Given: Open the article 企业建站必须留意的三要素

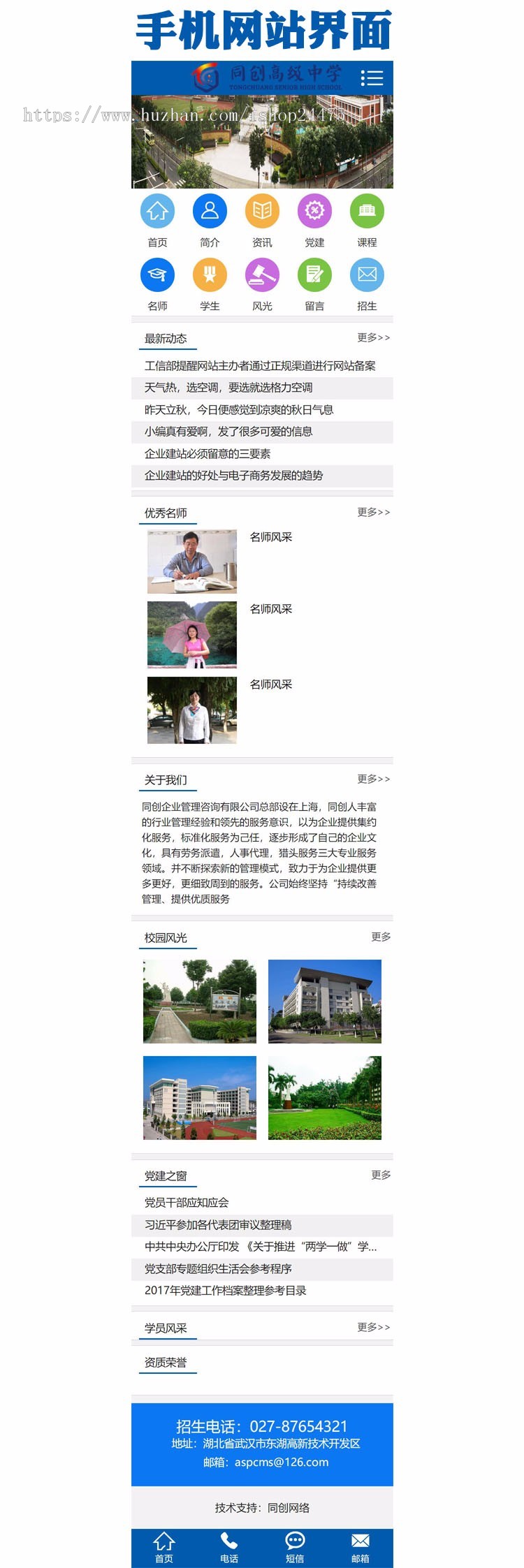Looking at the screenshot, I should [x=210, y=454].
